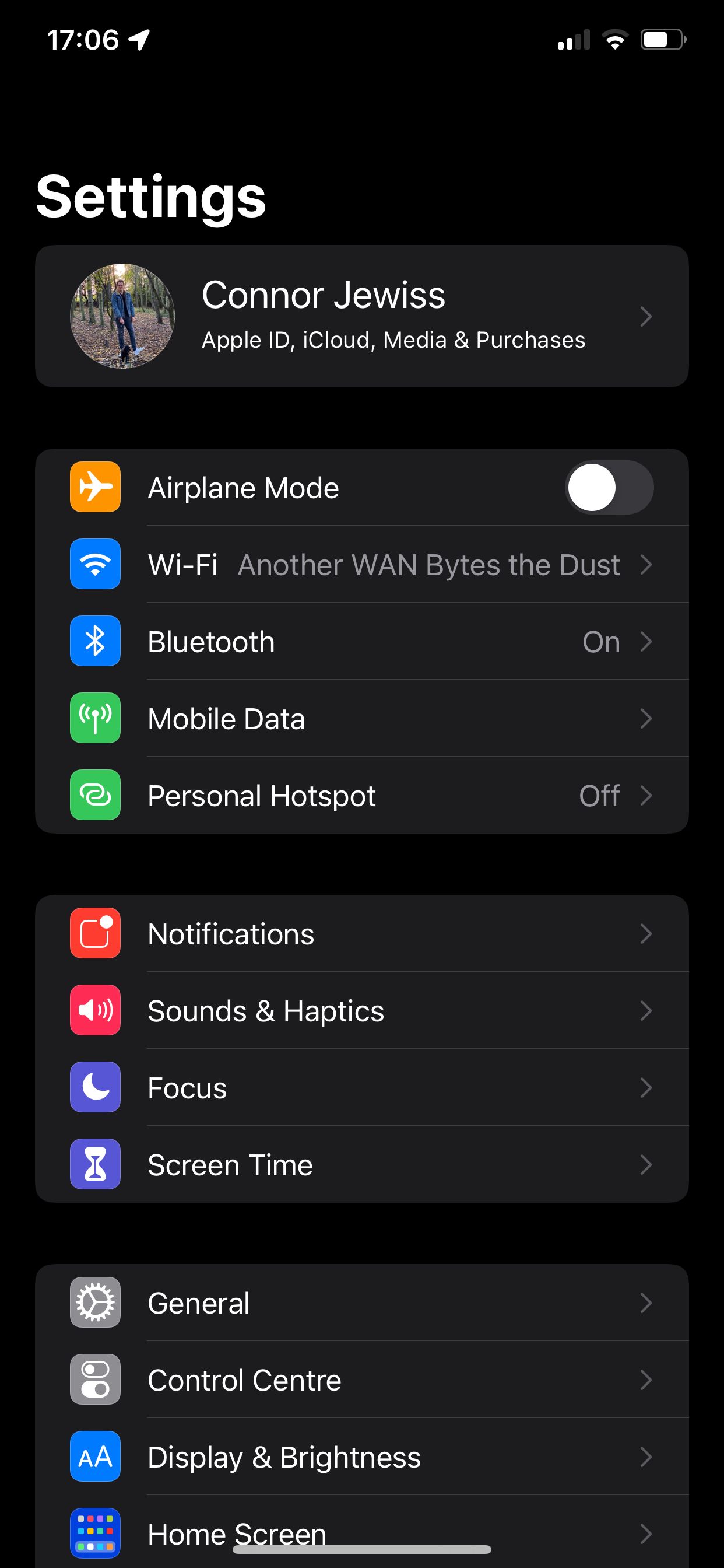This screenshot has height=1568, width=724.
Task: Select the blue Wi-Fi icon
Action: coord(95,564)
